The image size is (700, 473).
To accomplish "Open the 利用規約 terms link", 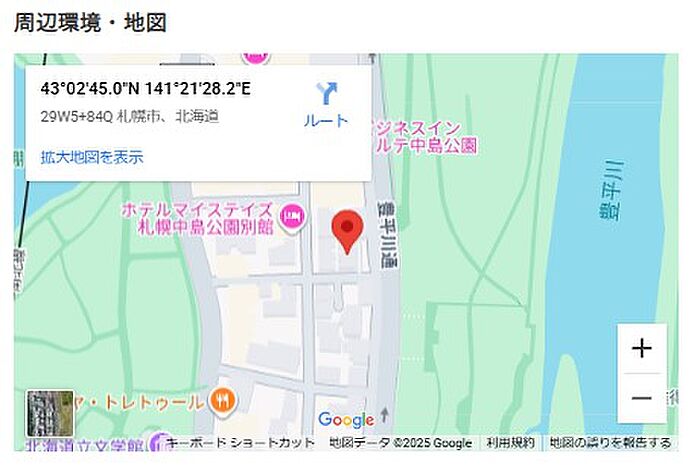I will (510, 442).
